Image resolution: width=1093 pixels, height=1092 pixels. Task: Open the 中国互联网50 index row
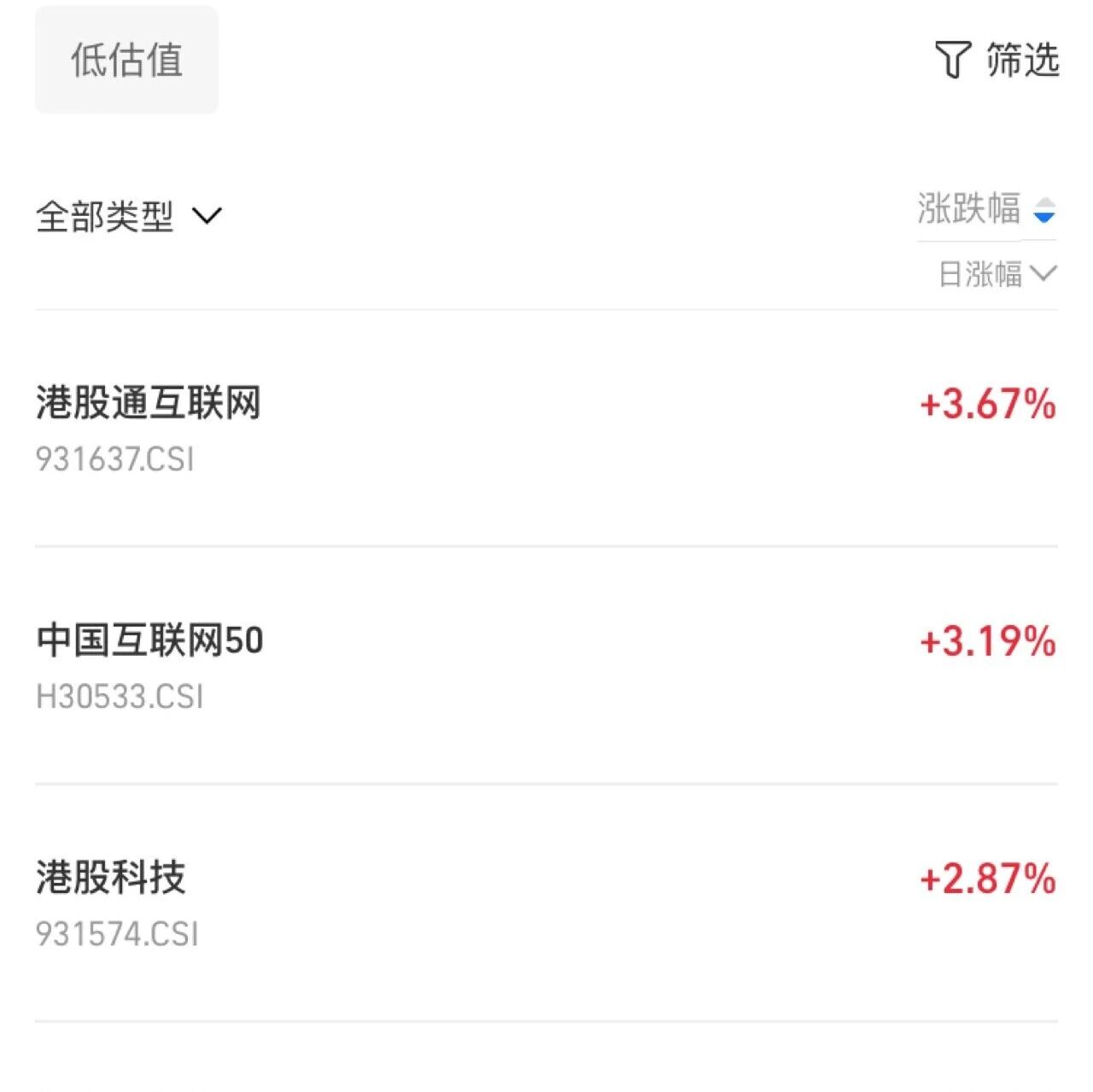[546, 666]
